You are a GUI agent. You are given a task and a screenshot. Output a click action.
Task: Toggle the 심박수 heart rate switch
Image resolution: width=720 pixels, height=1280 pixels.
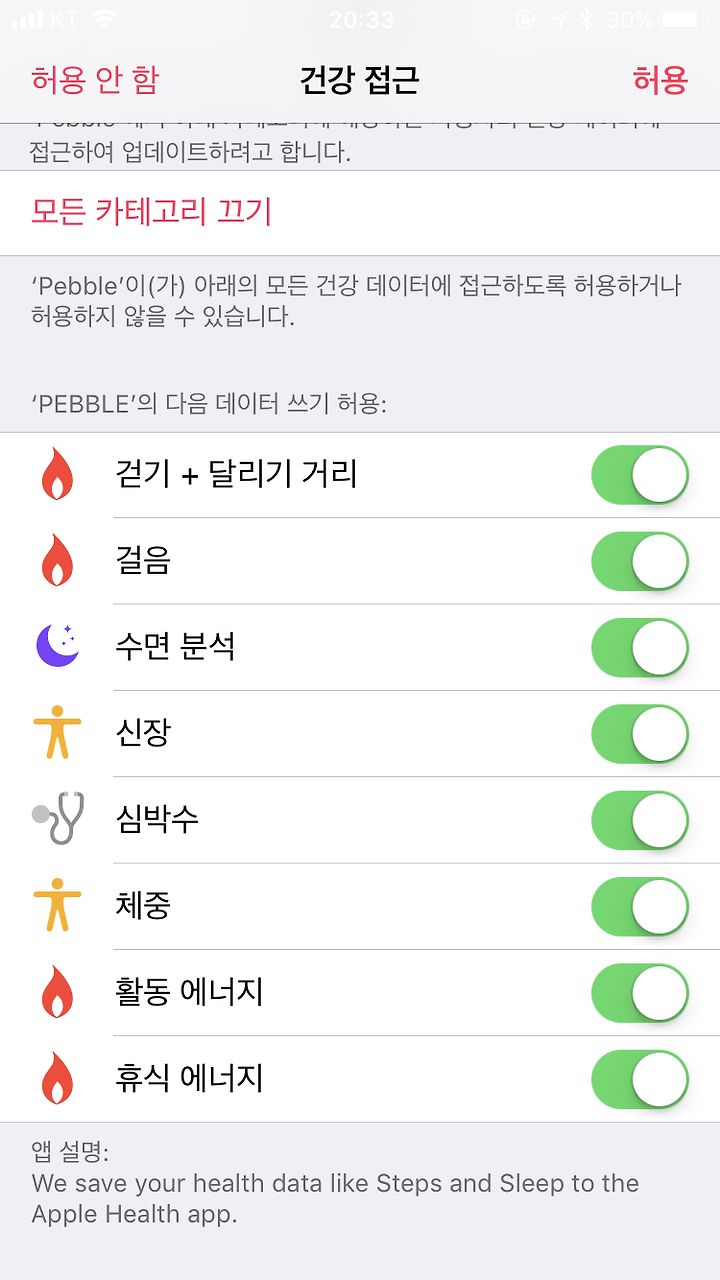[x=641, y=820]
